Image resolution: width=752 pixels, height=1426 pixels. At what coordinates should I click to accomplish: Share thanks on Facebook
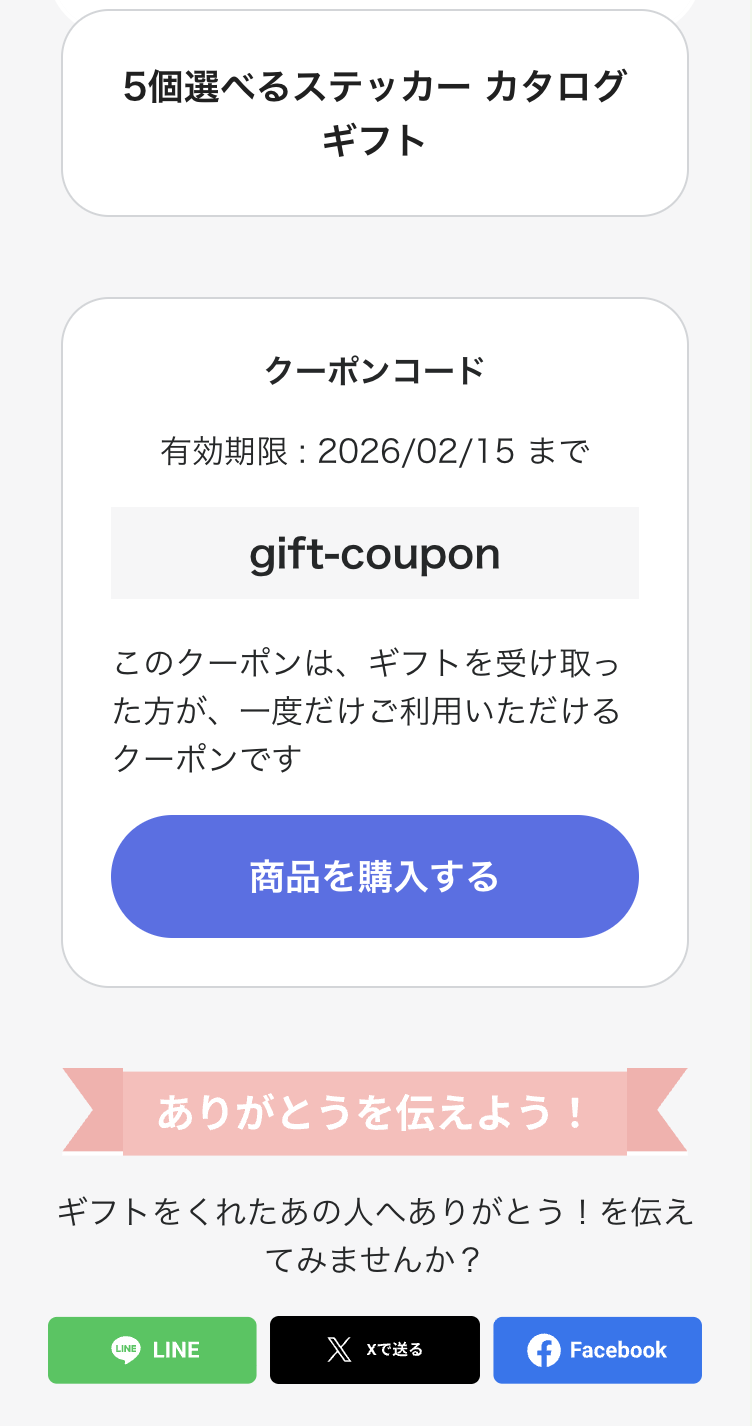coord(597,1350)
